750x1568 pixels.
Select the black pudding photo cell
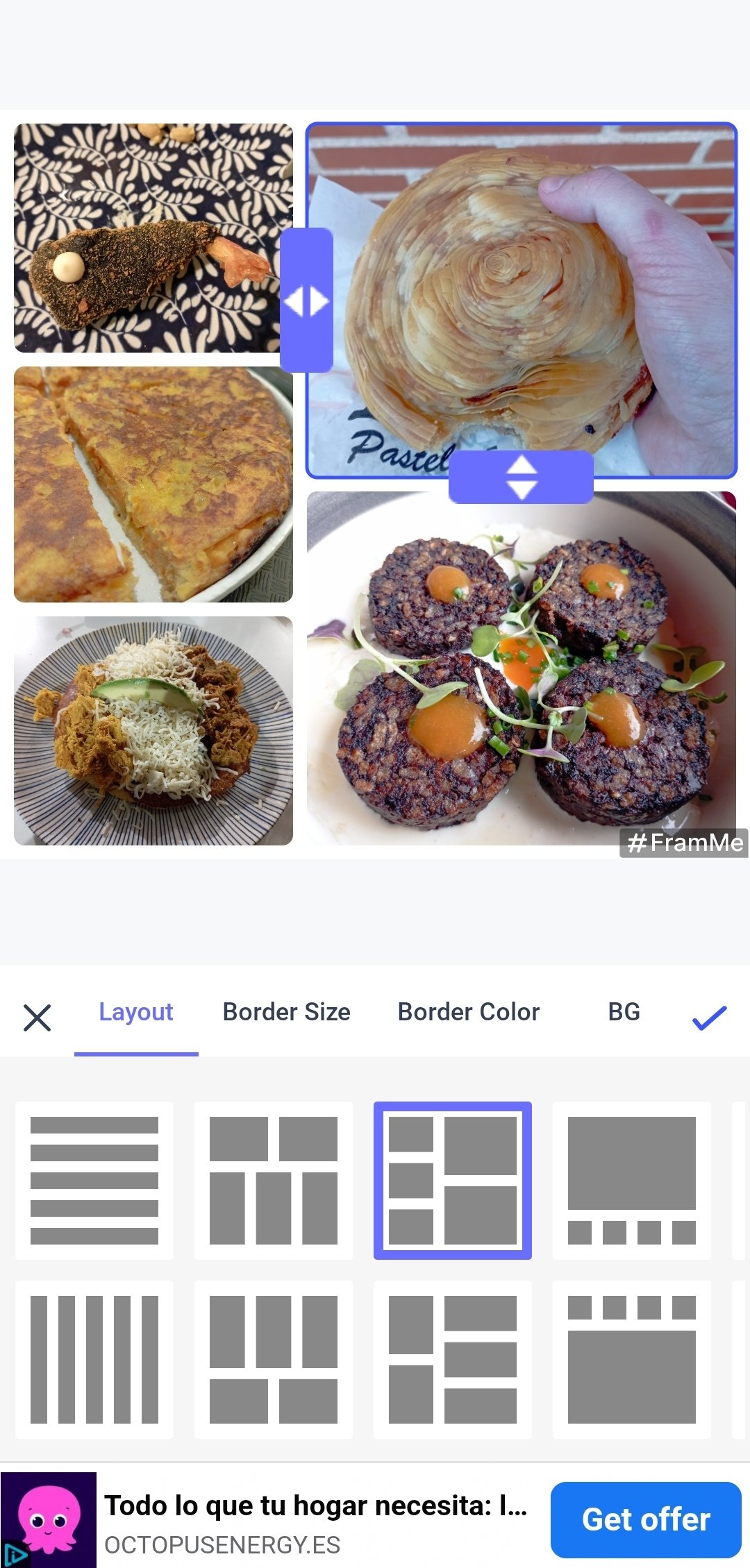pos(521,680)
